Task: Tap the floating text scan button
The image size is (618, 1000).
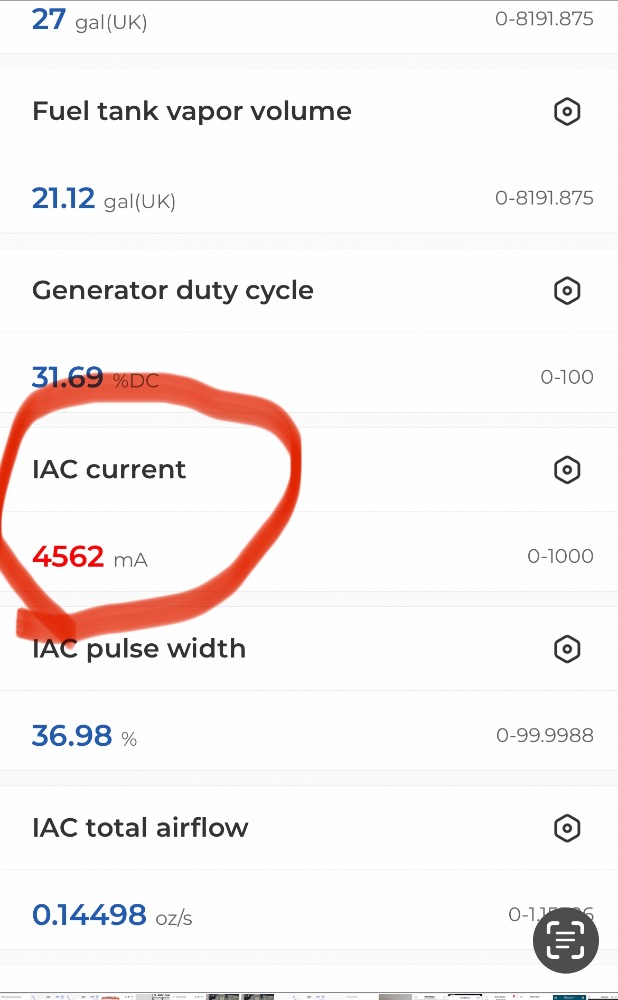Action: pyautogui.click(x=566, y=939)
